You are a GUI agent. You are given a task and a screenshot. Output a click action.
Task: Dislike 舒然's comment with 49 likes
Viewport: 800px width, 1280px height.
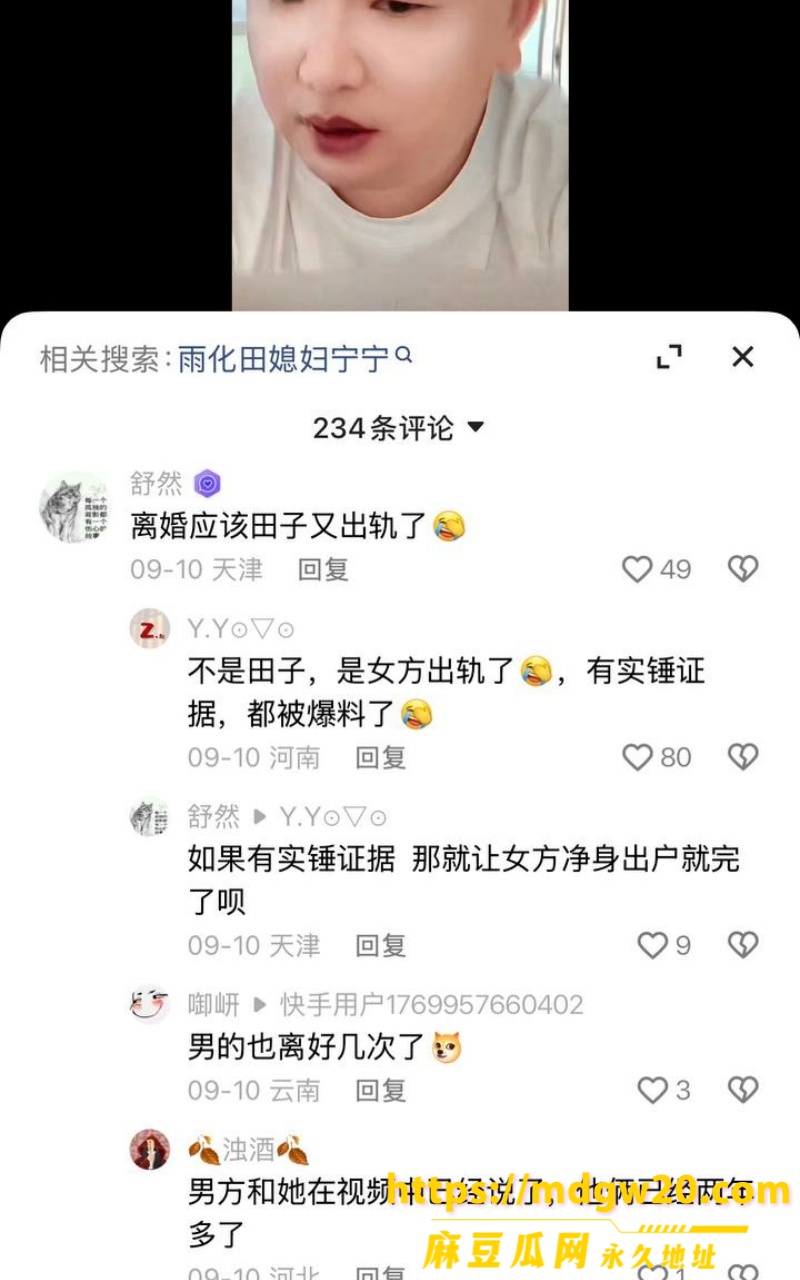(742, 569)
